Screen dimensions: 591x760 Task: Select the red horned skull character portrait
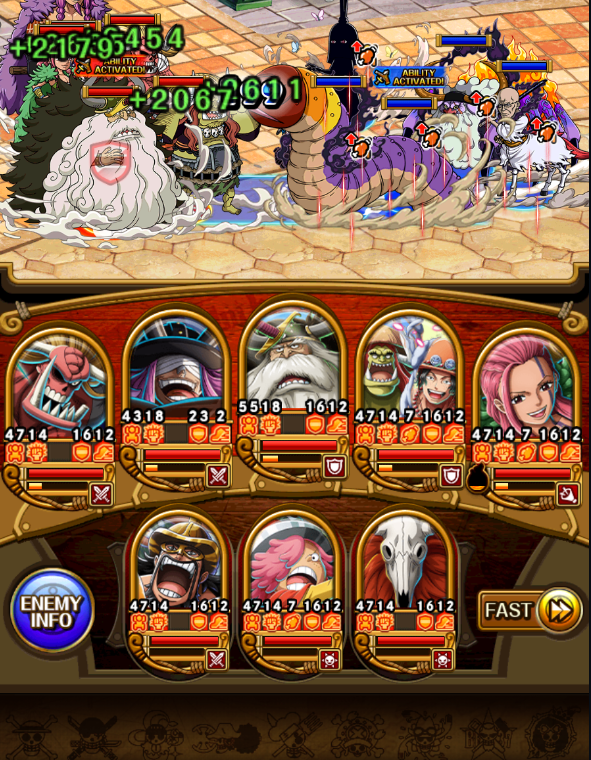(x=60, y=381)
